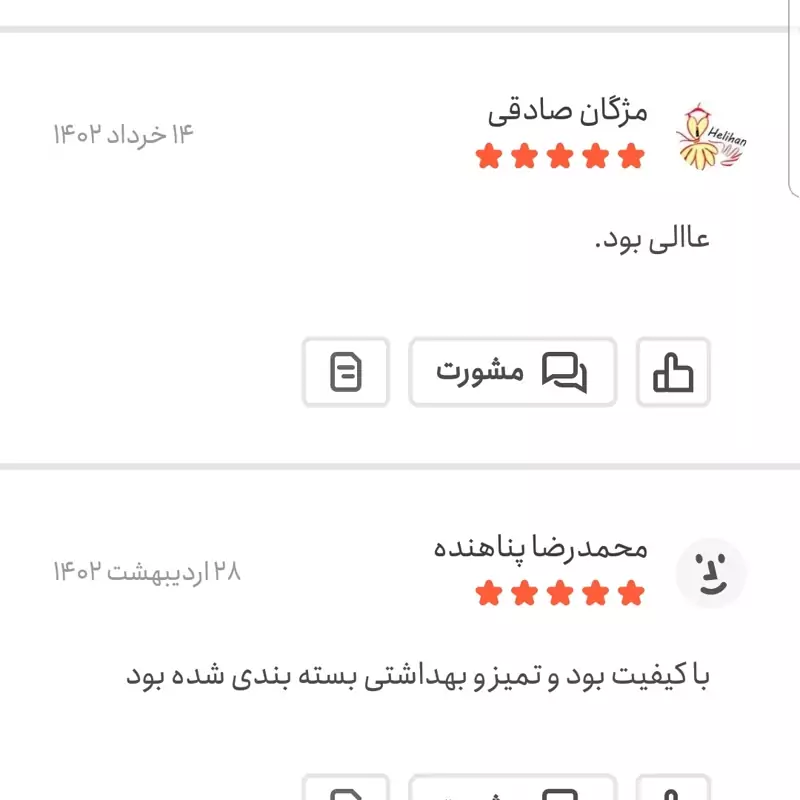Open the document icon under مژگان صادقی's review
The height and width of the screenshot is (800, 800).
tap(346, 372)
